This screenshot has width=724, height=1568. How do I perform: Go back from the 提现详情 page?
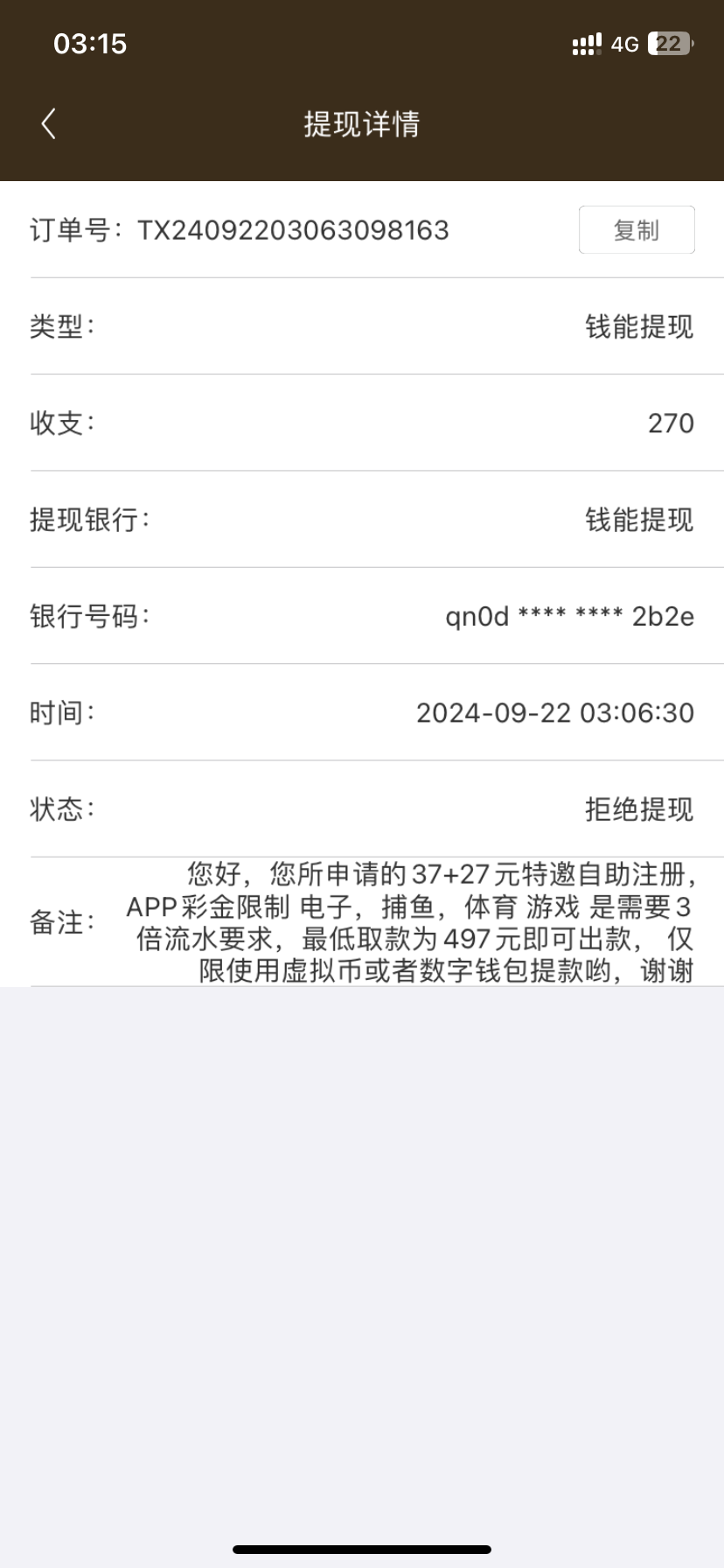[x=49, y=124]
